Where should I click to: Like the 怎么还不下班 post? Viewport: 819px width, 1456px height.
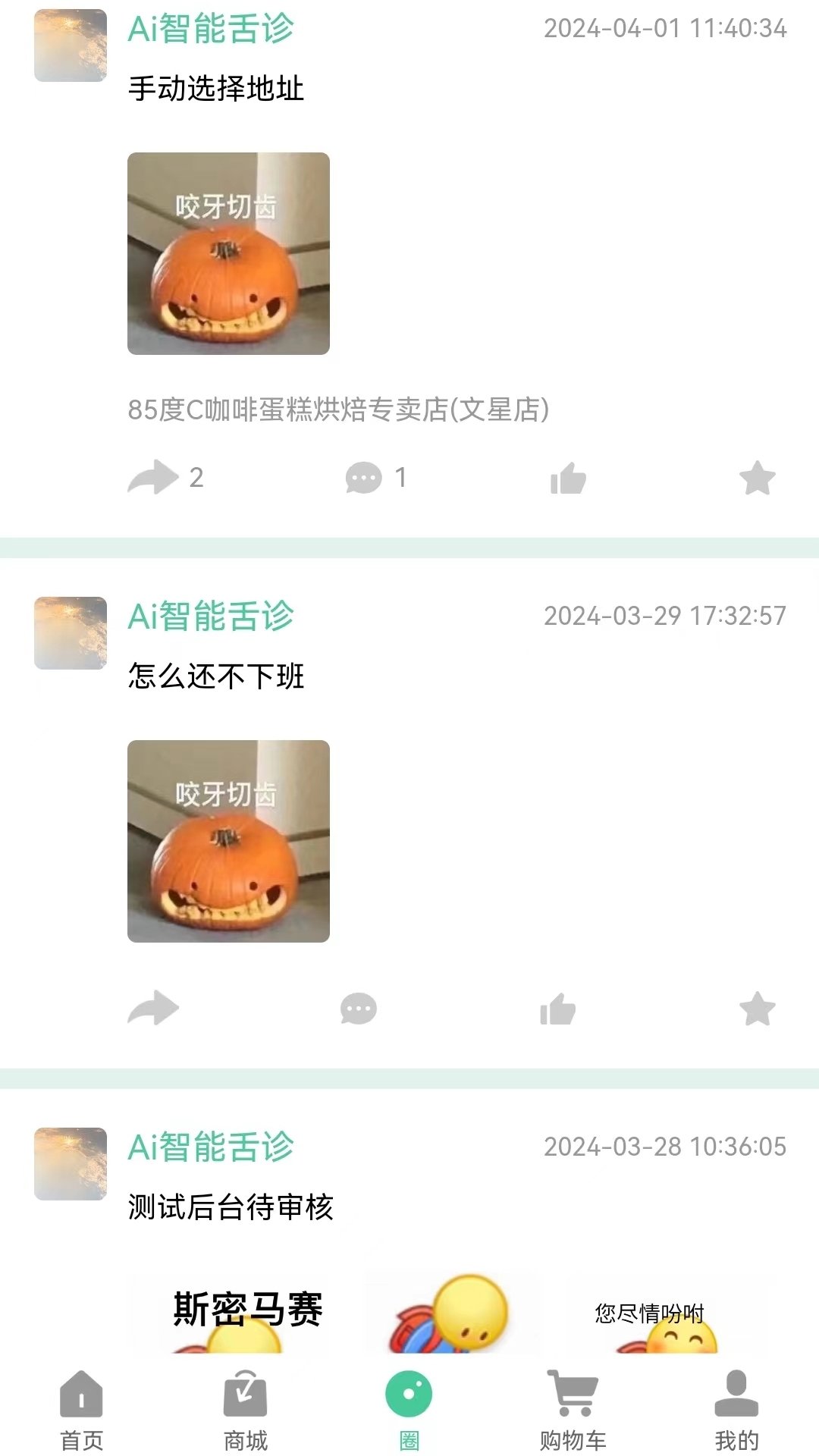560,1009
